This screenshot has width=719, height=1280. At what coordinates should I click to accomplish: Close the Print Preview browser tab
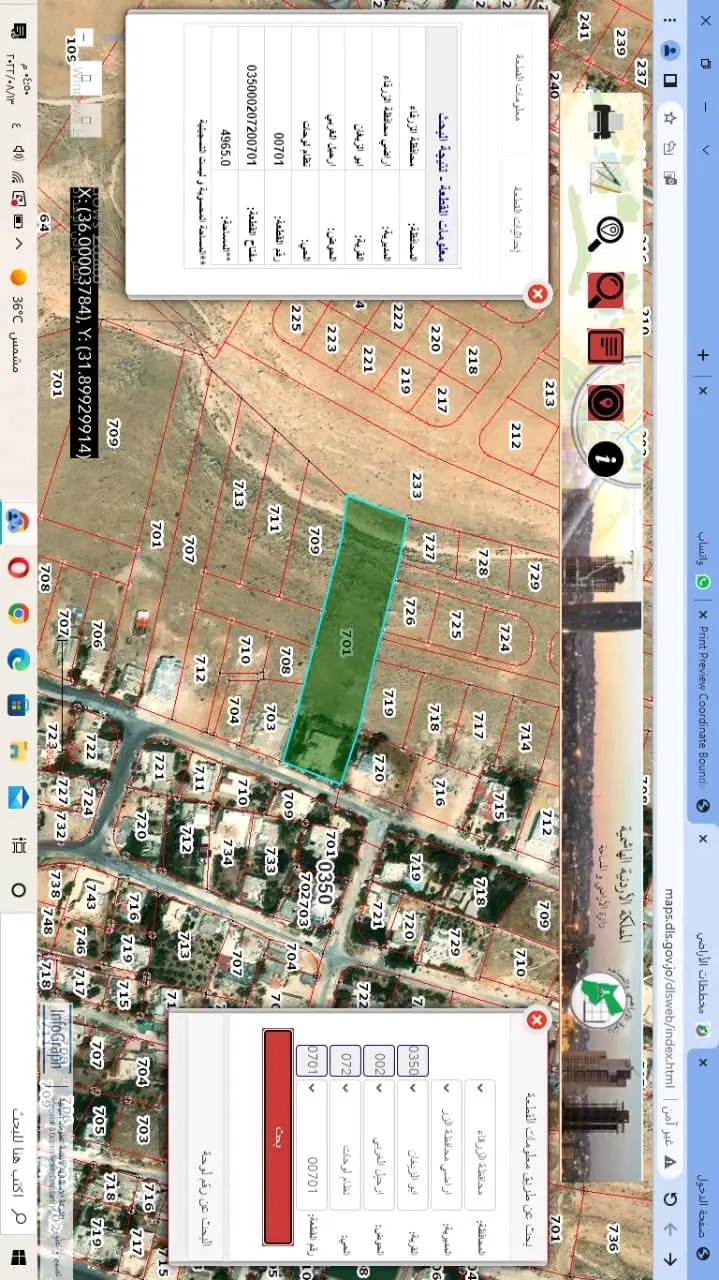703,614
